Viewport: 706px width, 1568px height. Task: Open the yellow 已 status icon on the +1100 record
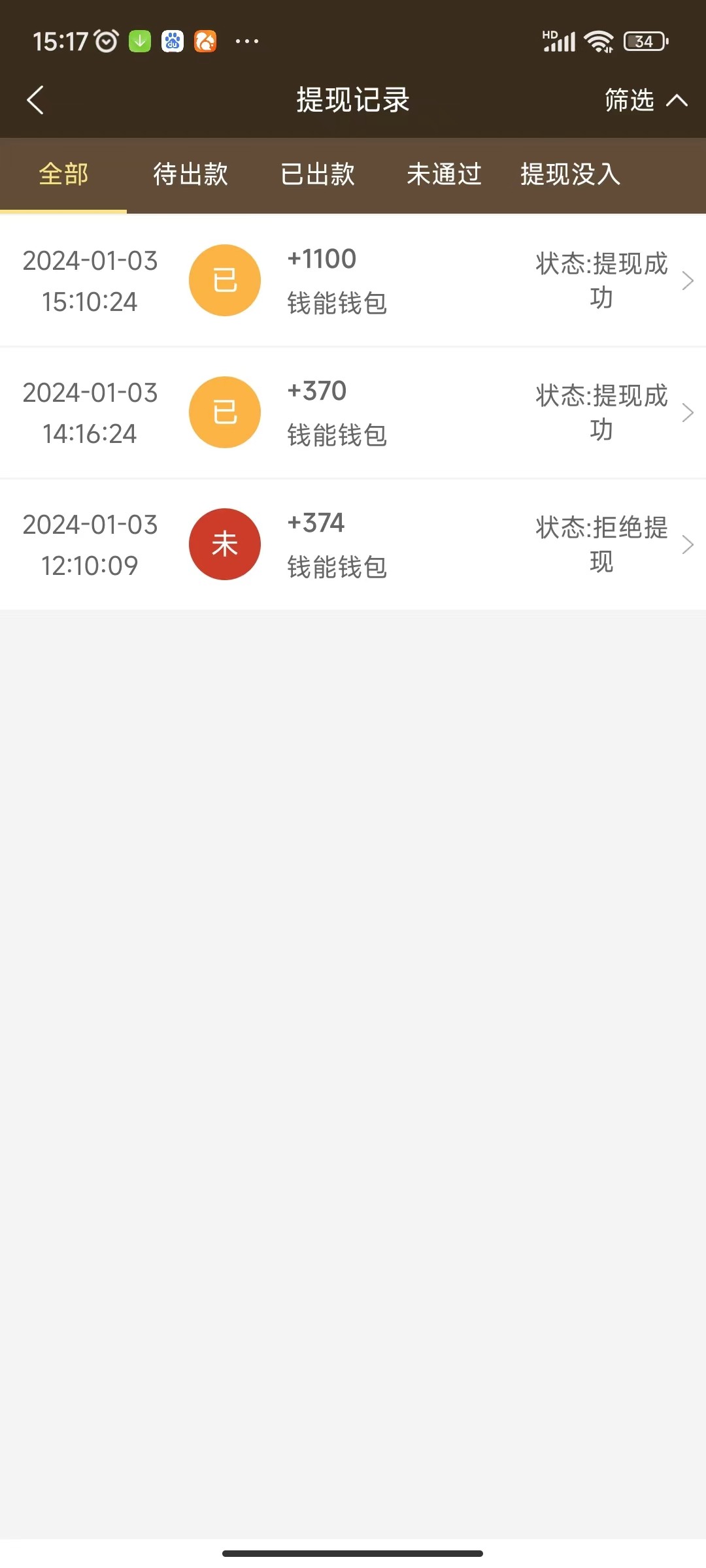(224, 280)
